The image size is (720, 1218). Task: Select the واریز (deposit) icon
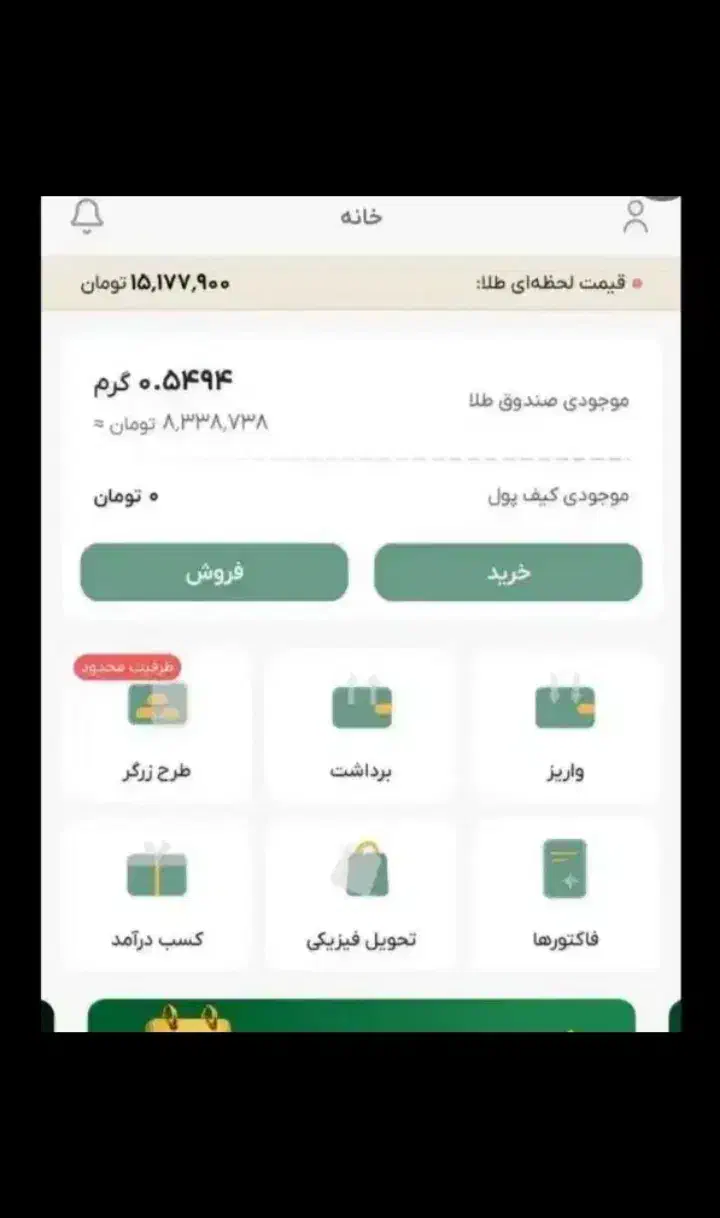pyautogui.click(x=563, y=705)
